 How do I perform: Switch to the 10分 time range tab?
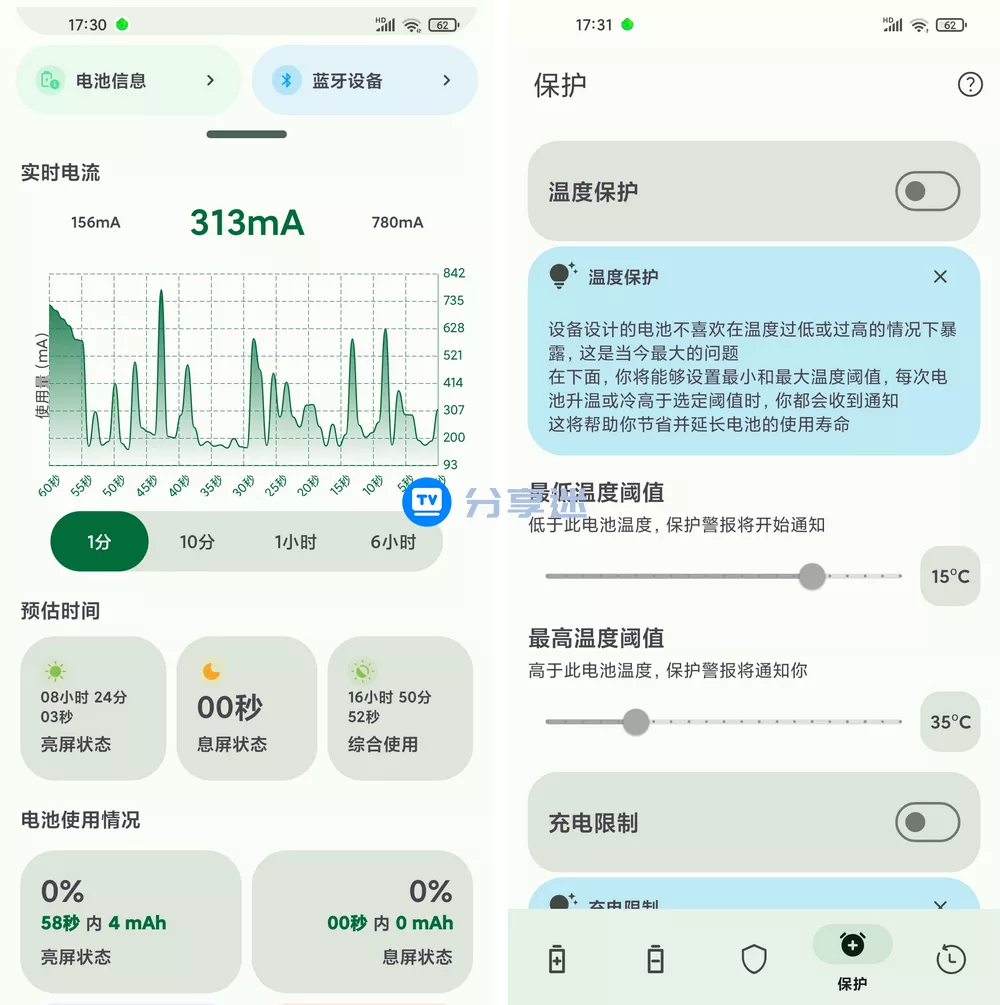pos(197,541)
